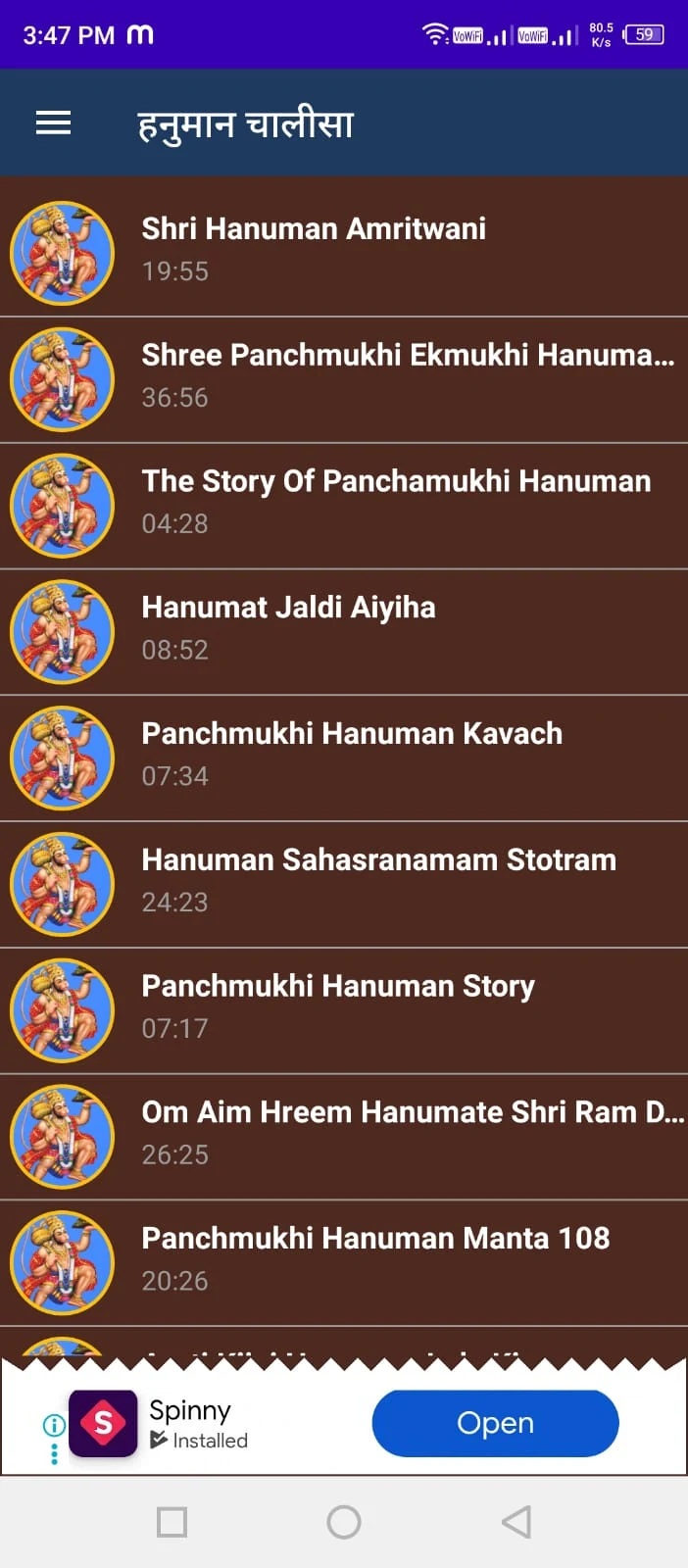Open Panchmukhi Hanuman Kavach
Screen dimensions: 688x1568
[x=344, y=759]
